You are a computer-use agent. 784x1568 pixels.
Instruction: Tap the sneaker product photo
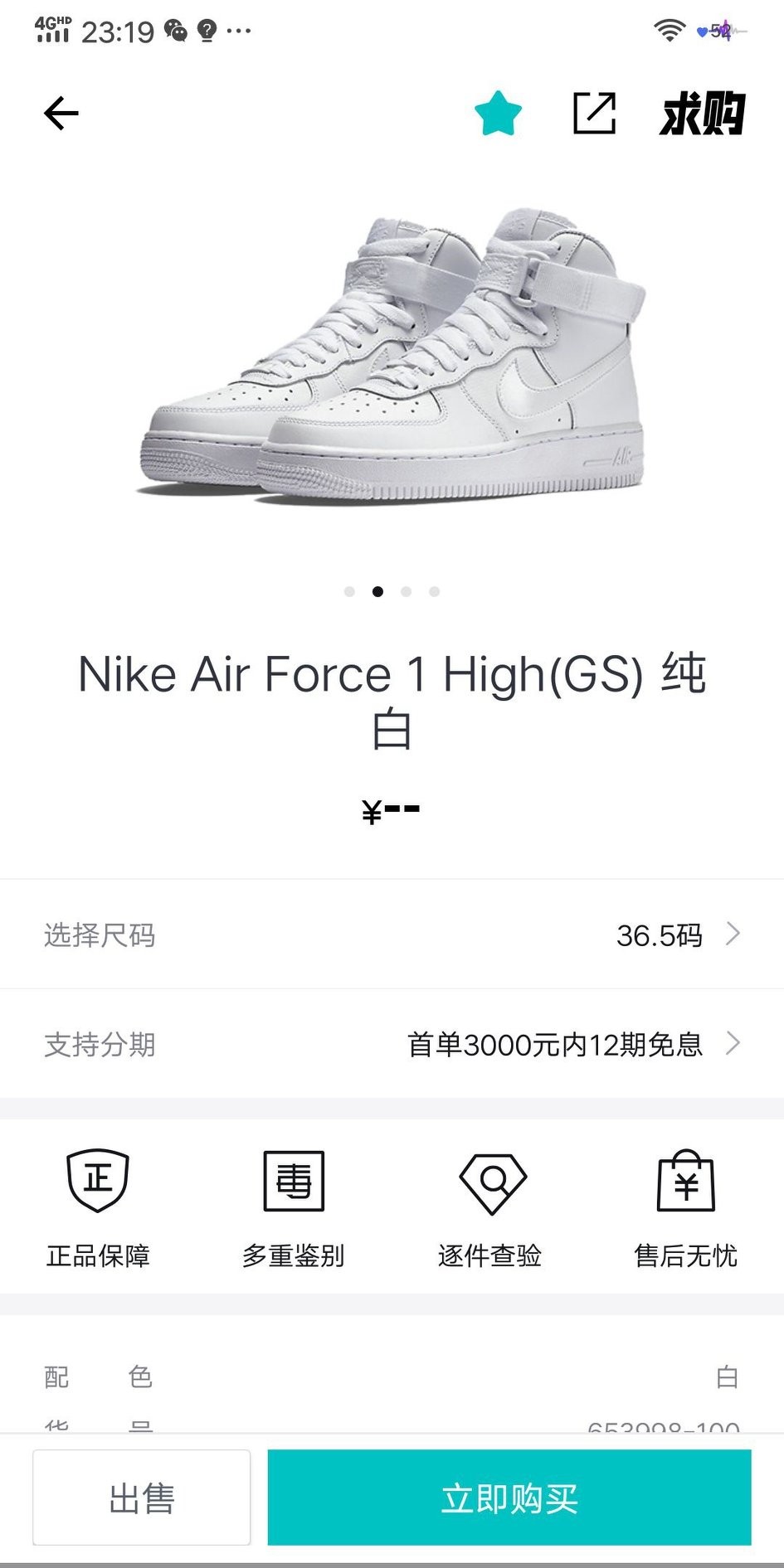coord(392,357)
